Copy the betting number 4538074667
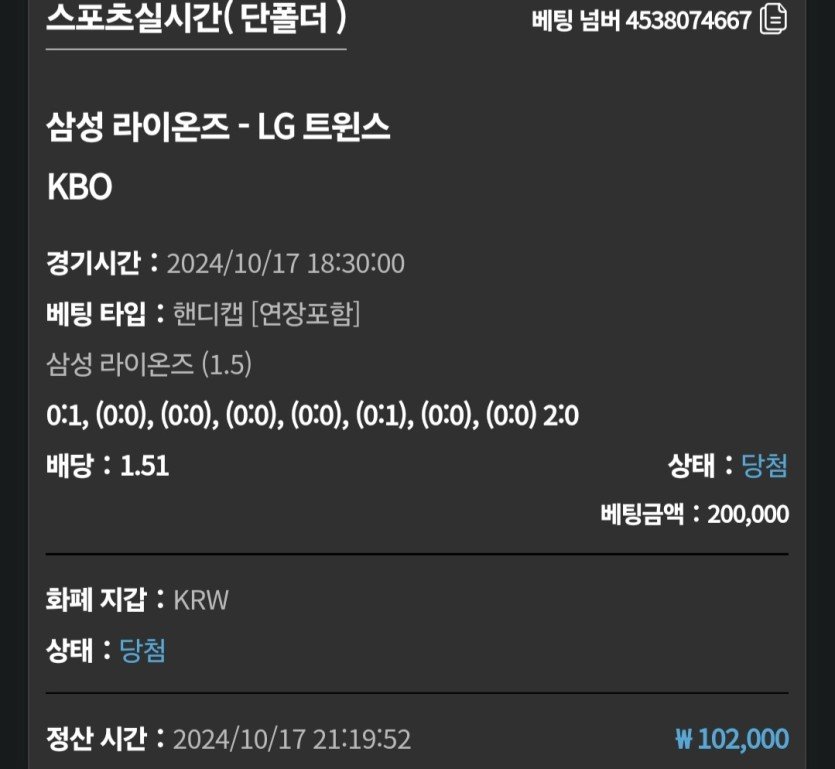Image resolution: width=835 pixels, height=769 pixels. click(773, 19)
